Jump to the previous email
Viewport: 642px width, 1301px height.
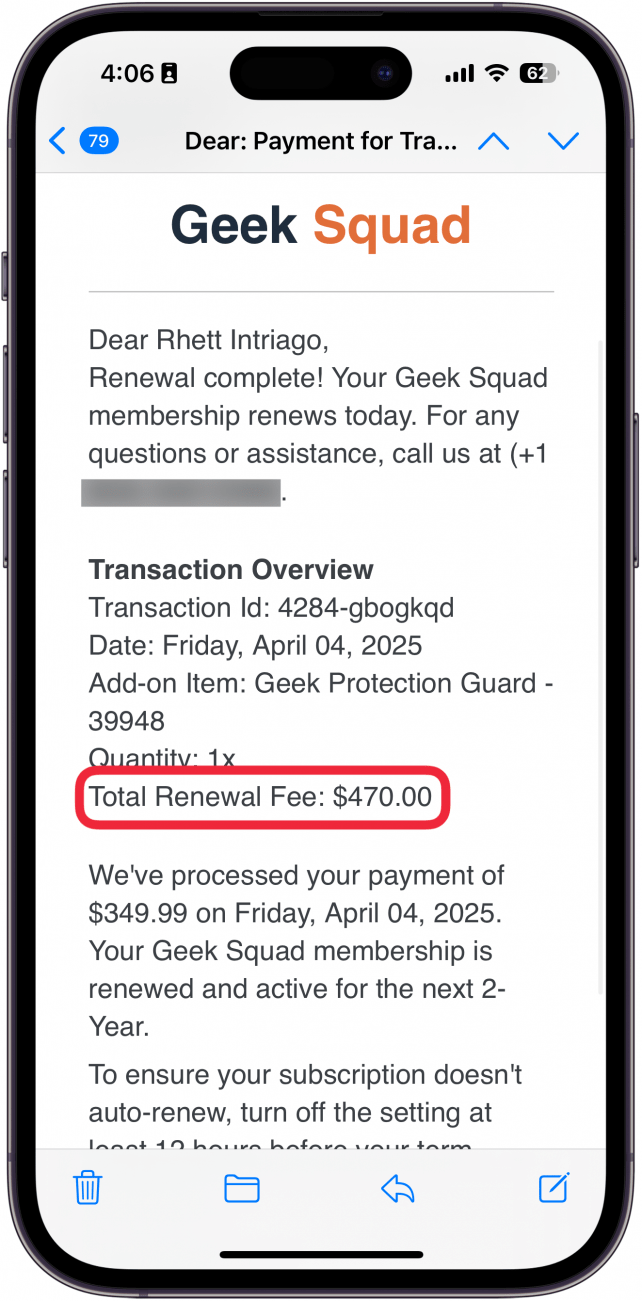pyautogui.click(x=493, y=141)
